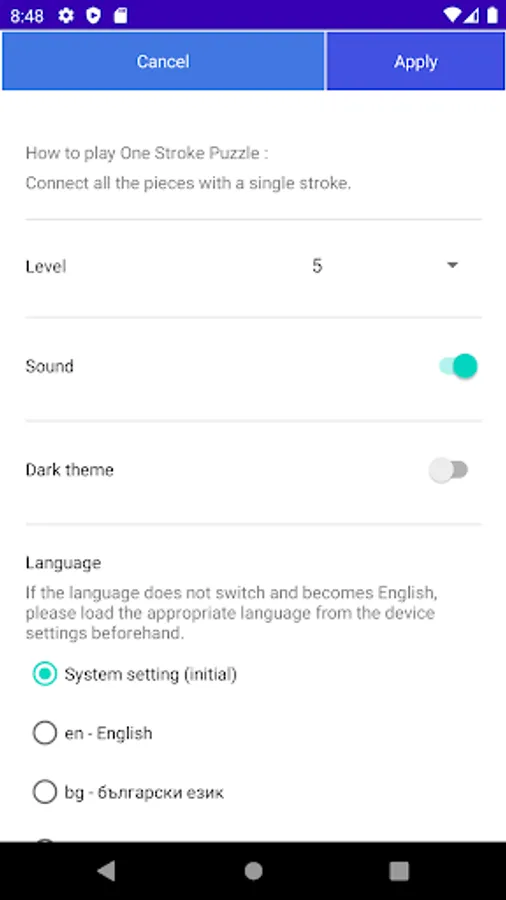Enable the Dark theme switch

tap(449, 470)
